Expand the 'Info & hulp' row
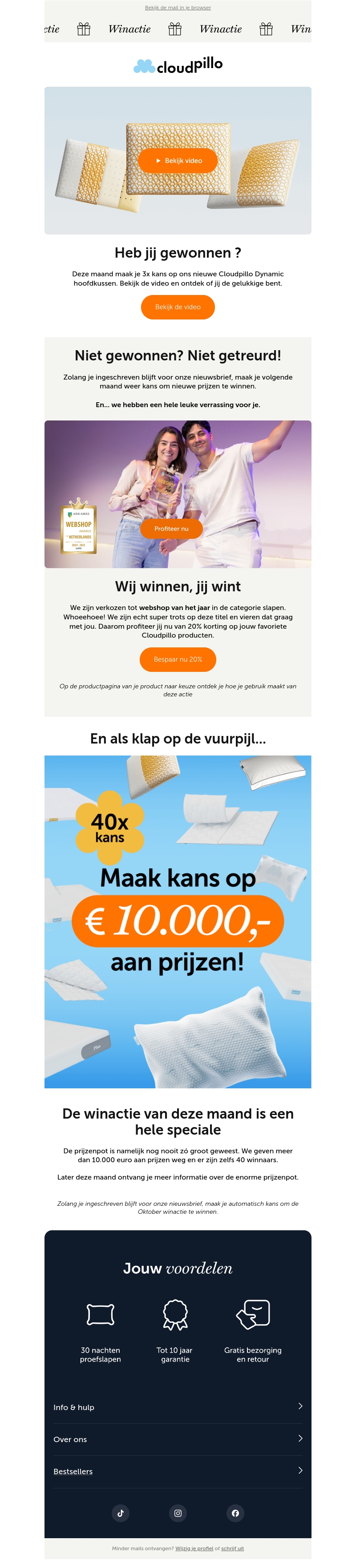 point(178,1406)
